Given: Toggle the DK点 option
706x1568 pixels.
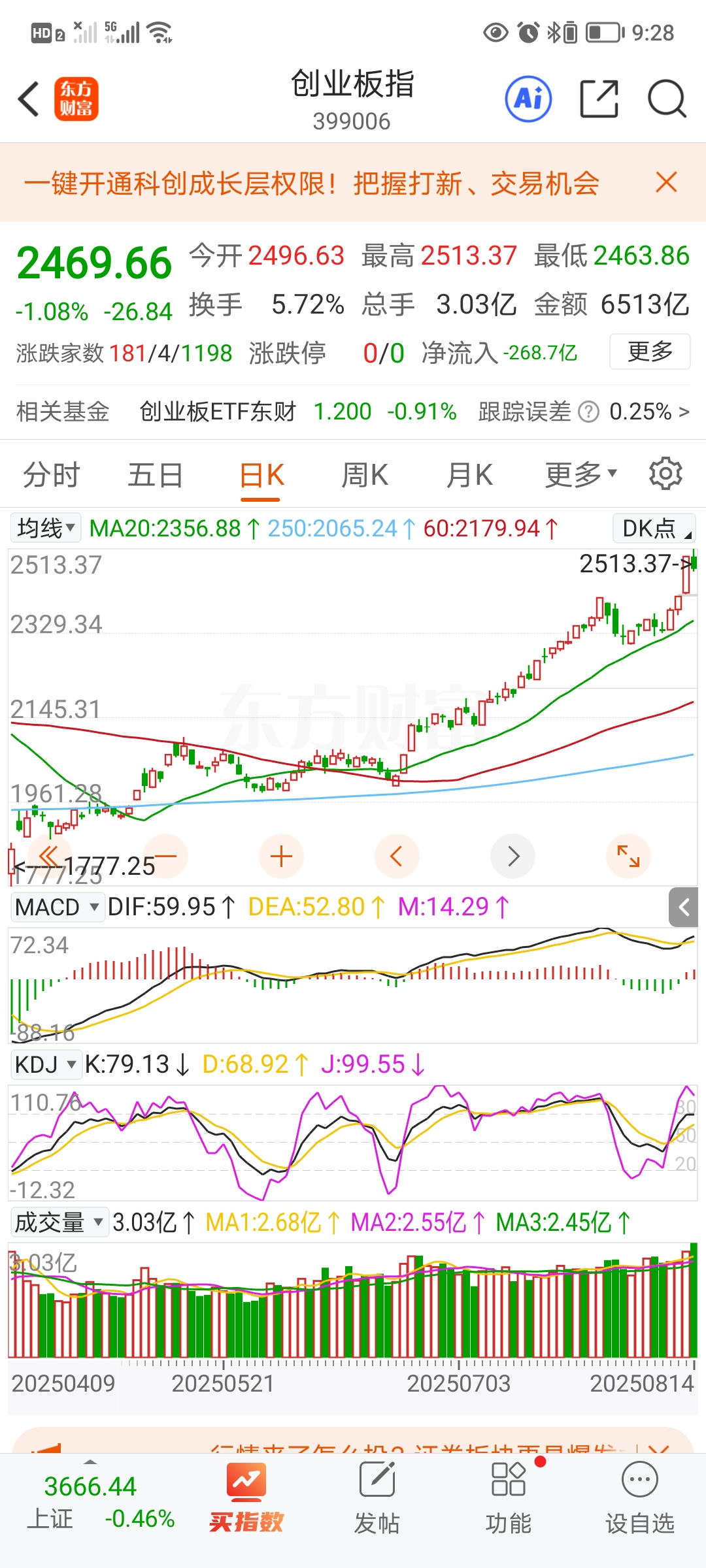Looking at the screenshot, I should [x=654, y=529].
